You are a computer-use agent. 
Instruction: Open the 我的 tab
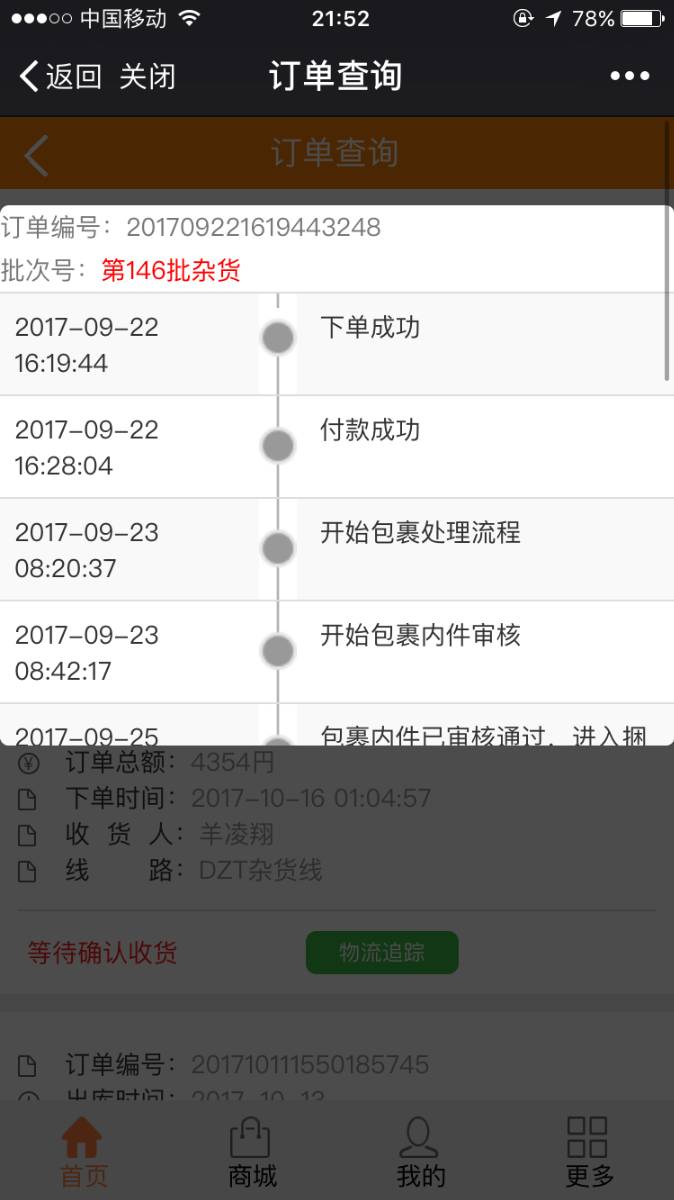coord(420,1151)
